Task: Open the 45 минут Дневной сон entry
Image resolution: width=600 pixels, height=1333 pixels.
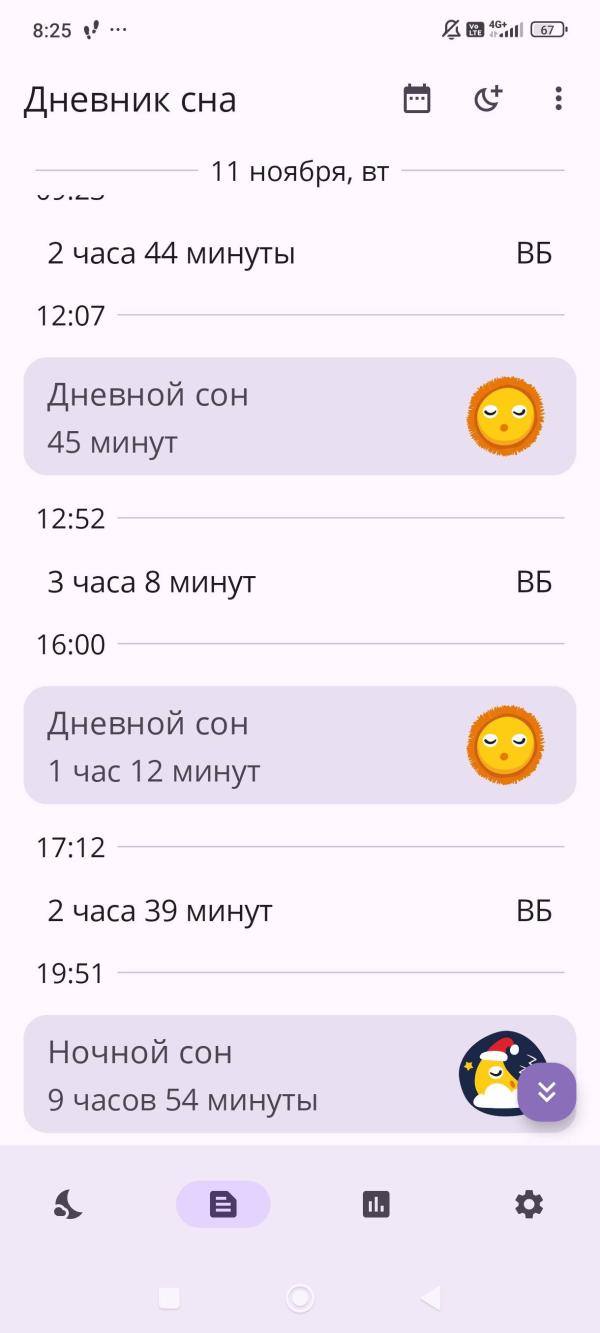Action: click(300, 416)
